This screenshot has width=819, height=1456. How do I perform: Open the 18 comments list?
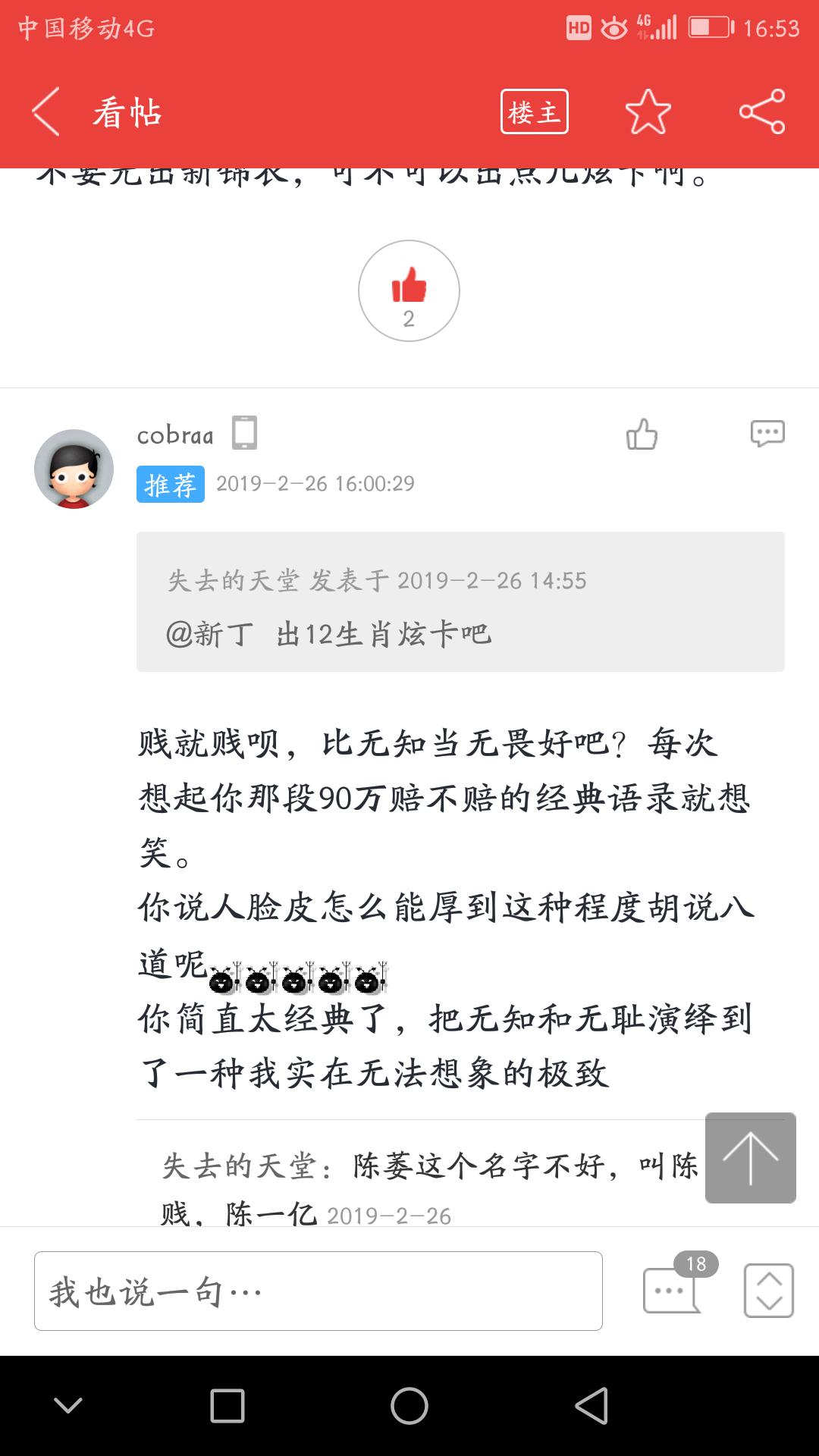click(673, 1289)
